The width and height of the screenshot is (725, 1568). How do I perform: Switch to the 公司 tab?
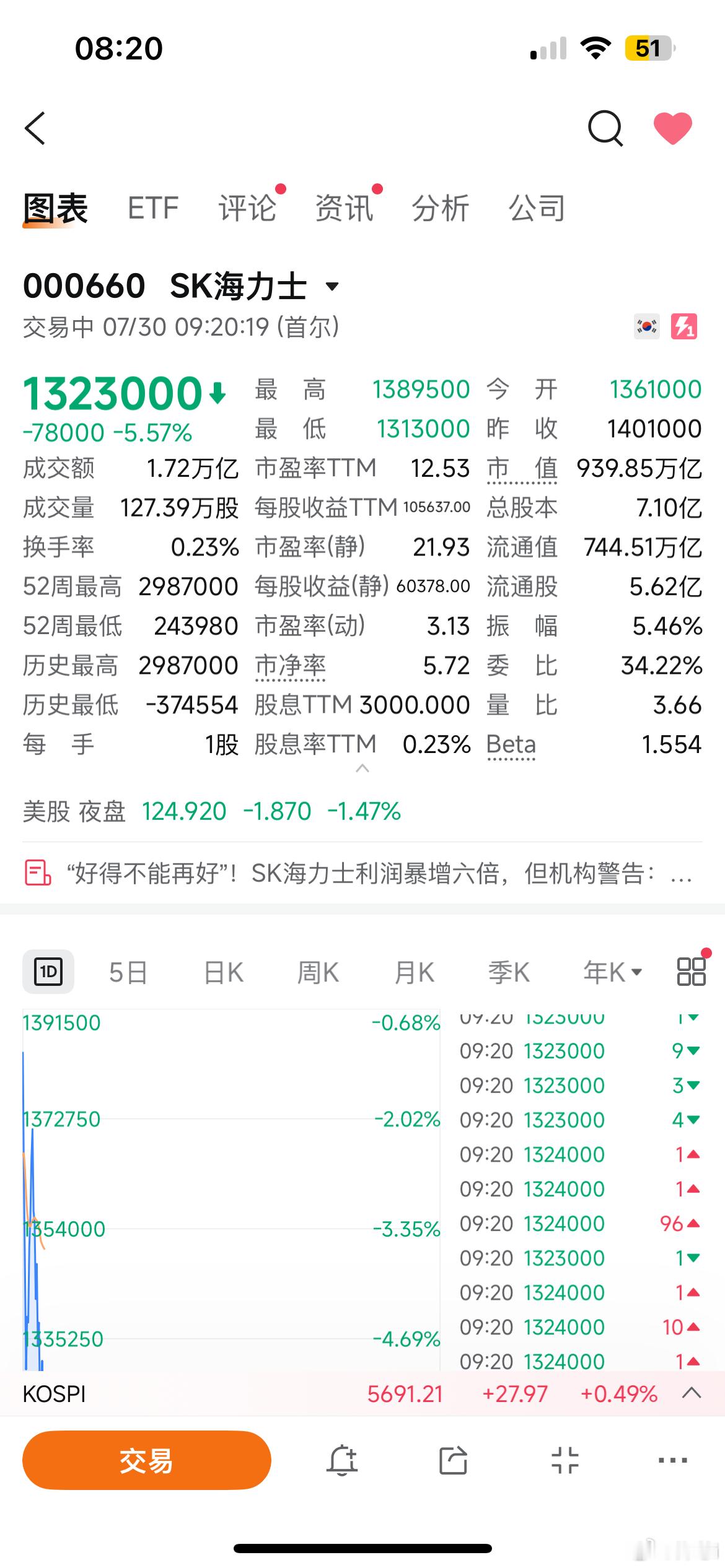pos(537,208)
